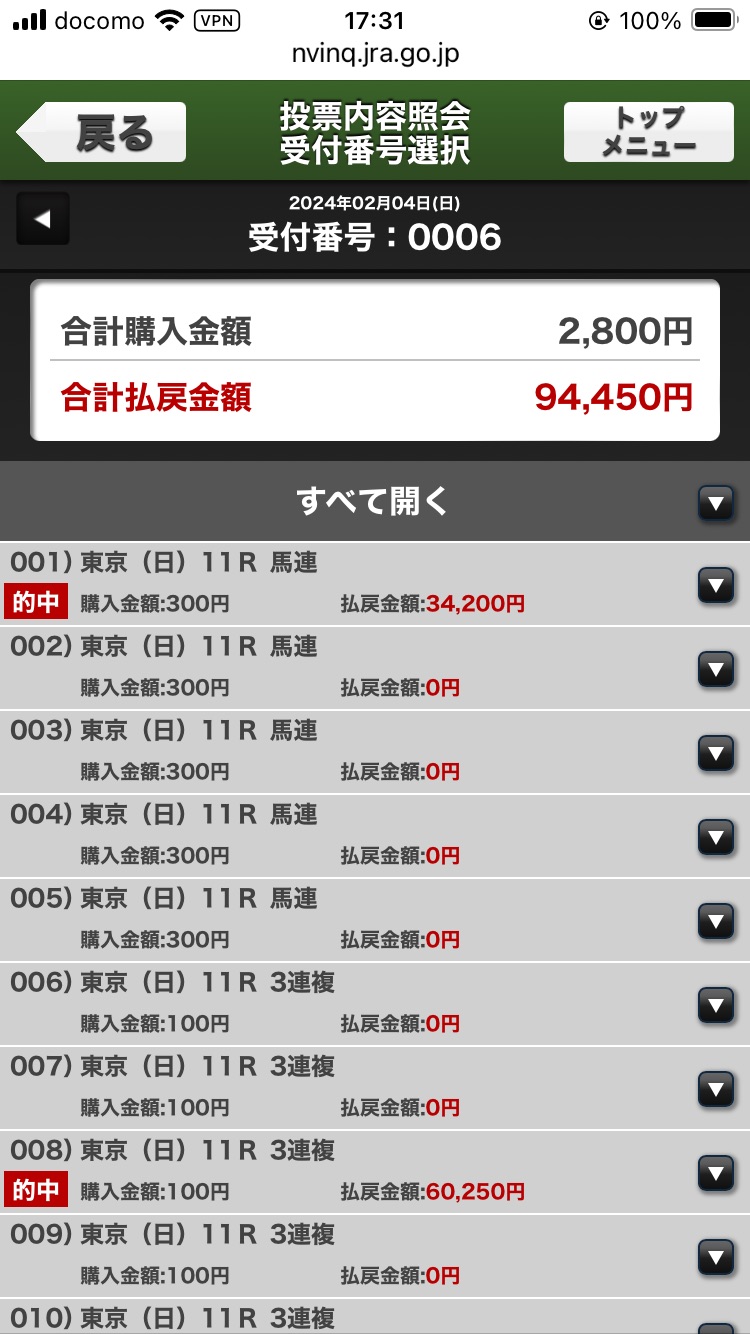The width and height of the screenshot is (750, 1334).
Task: Expand bet 006 3連複 details
Action: (715, 1005)
